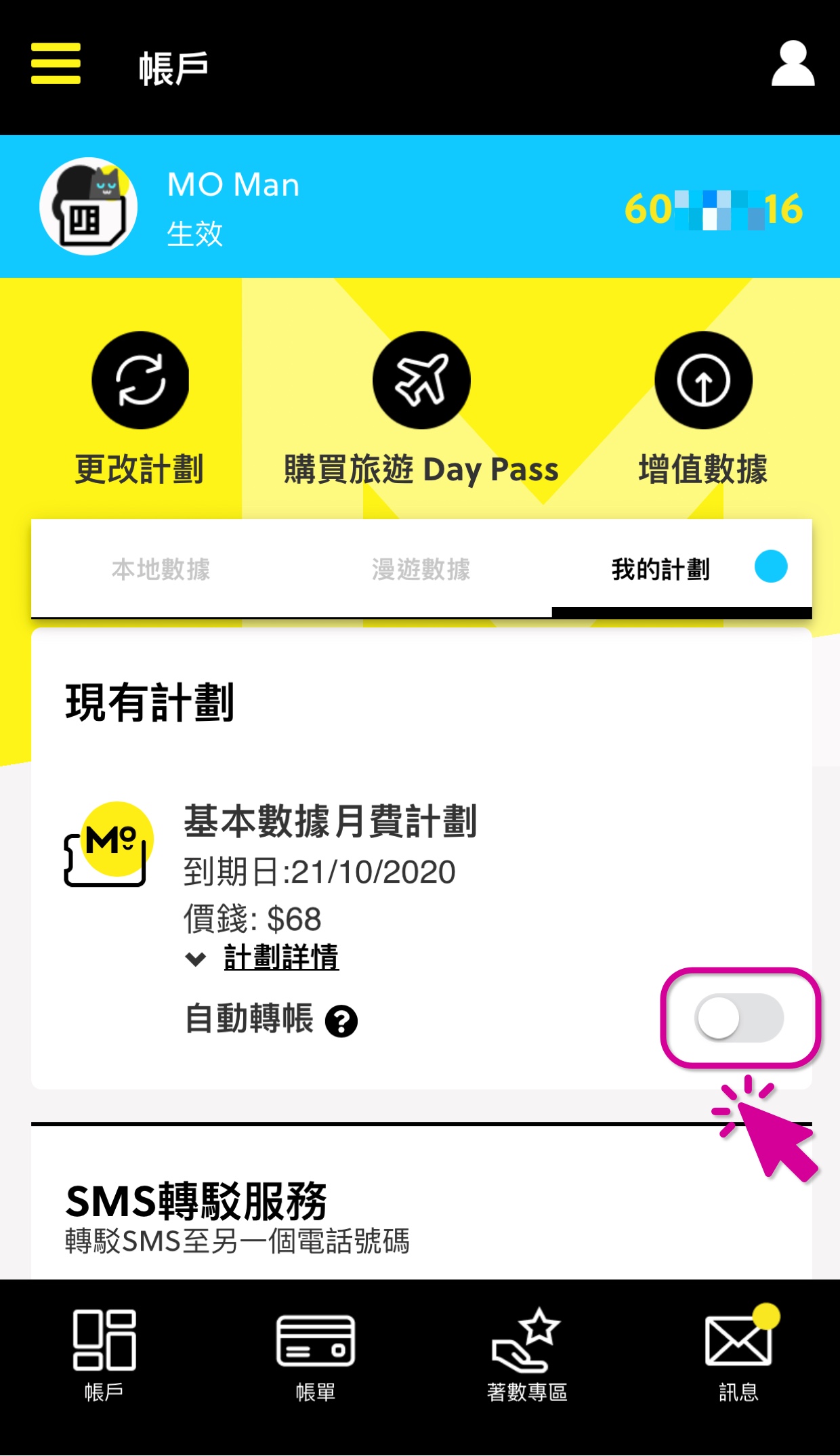Open the user profile icon

coord(792,64)
